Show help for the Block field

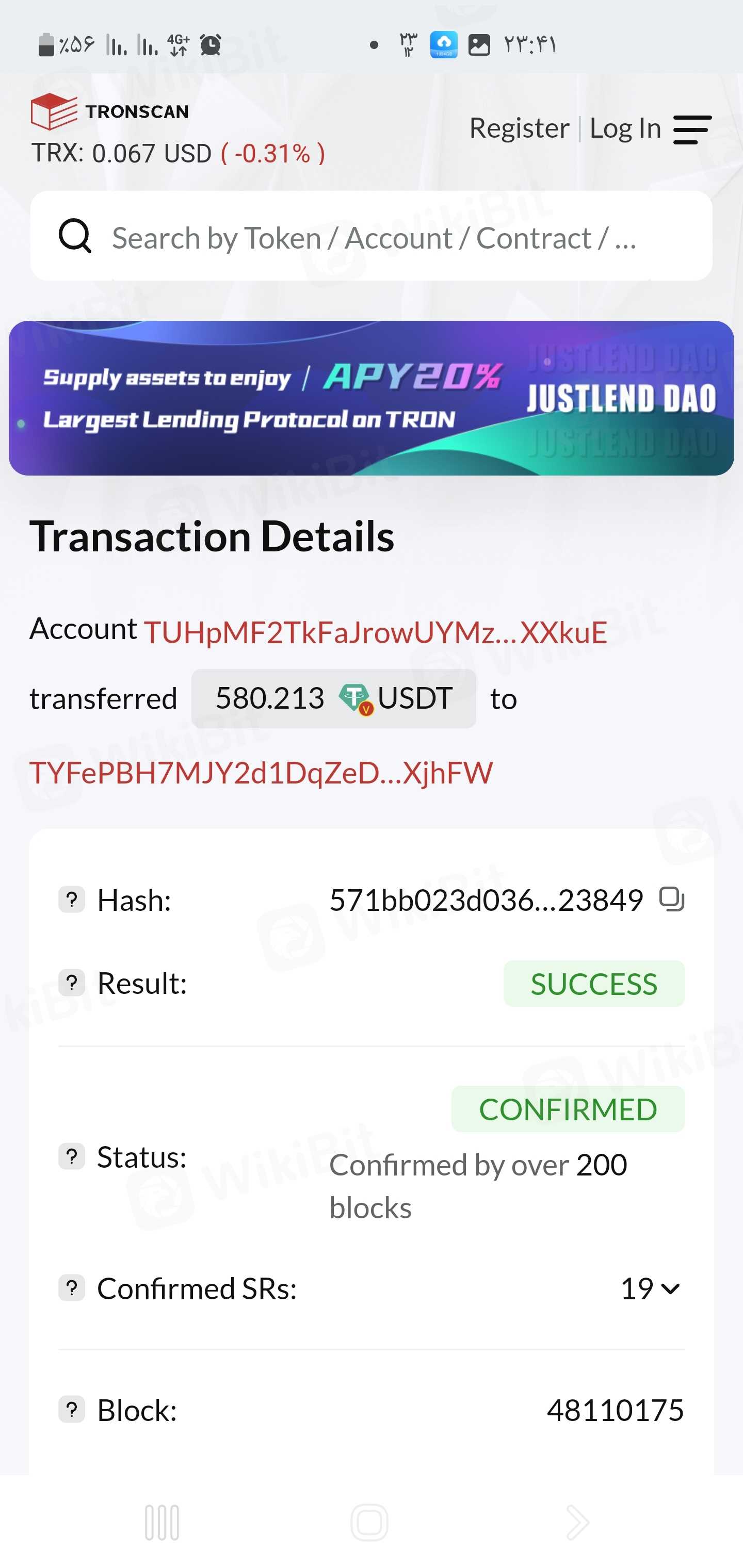click(71, 1410)
